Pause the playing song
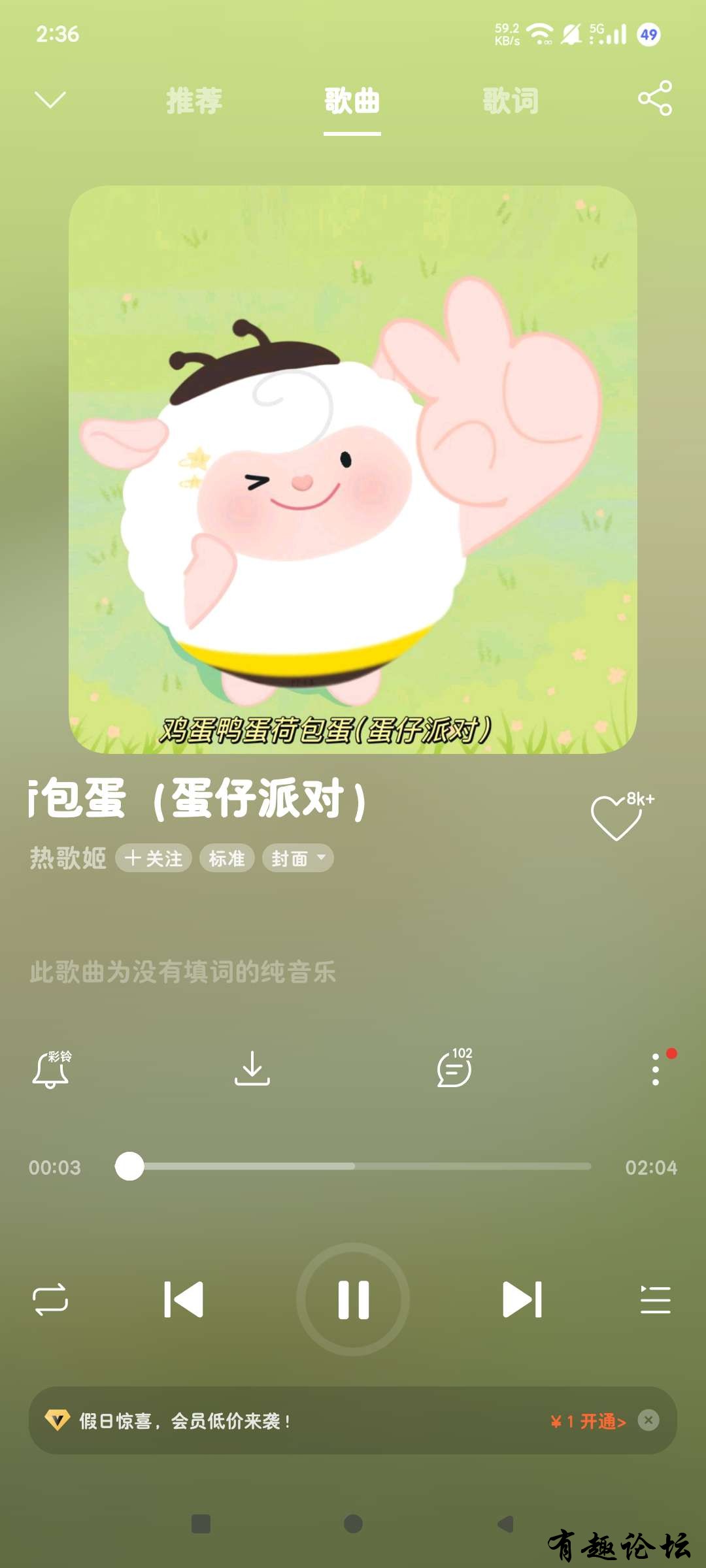The image size is (706, 1568). [x=353, y=1299]
